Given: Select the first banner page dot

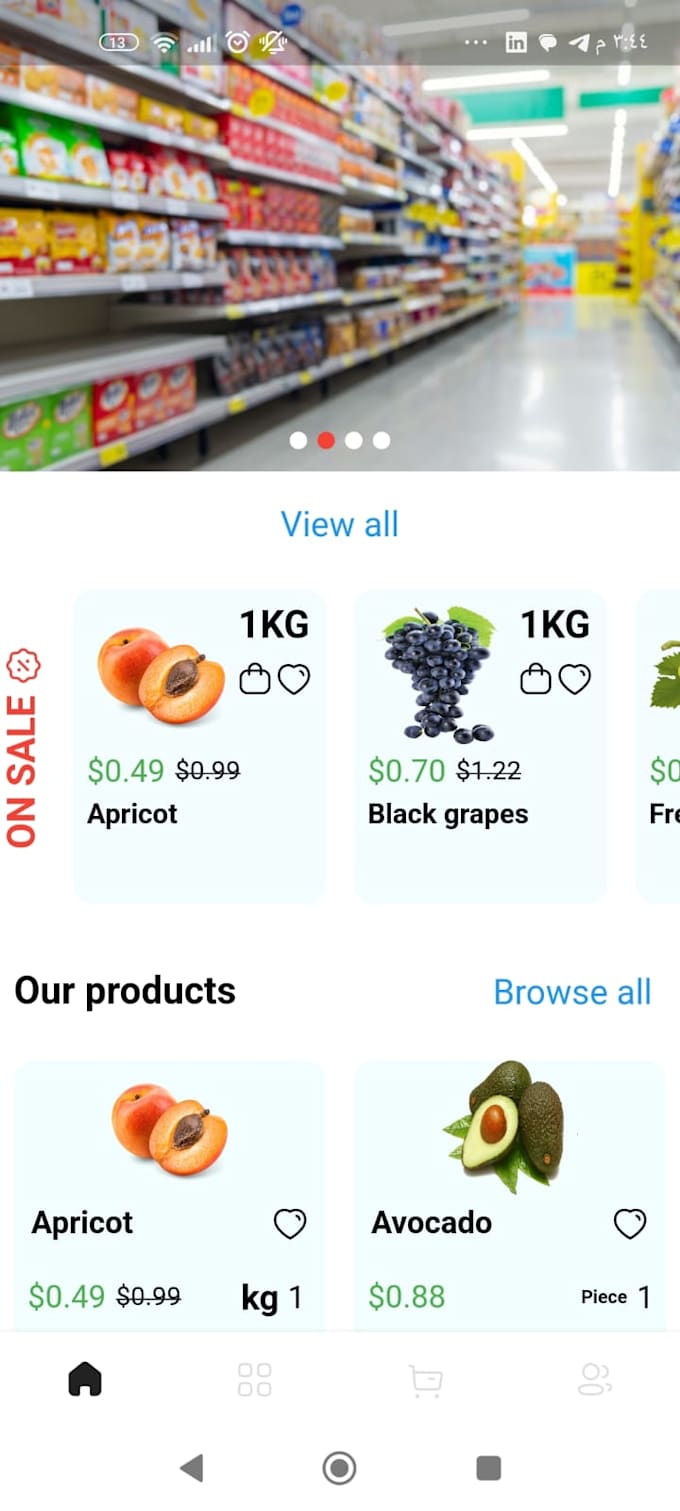Looking at the screenshot, I should click(x=298, y=440).
